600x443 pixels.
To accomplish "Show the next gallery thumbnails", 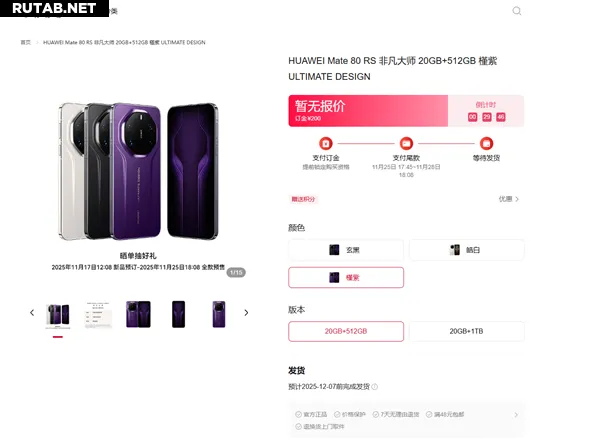I will click(246, 313).
